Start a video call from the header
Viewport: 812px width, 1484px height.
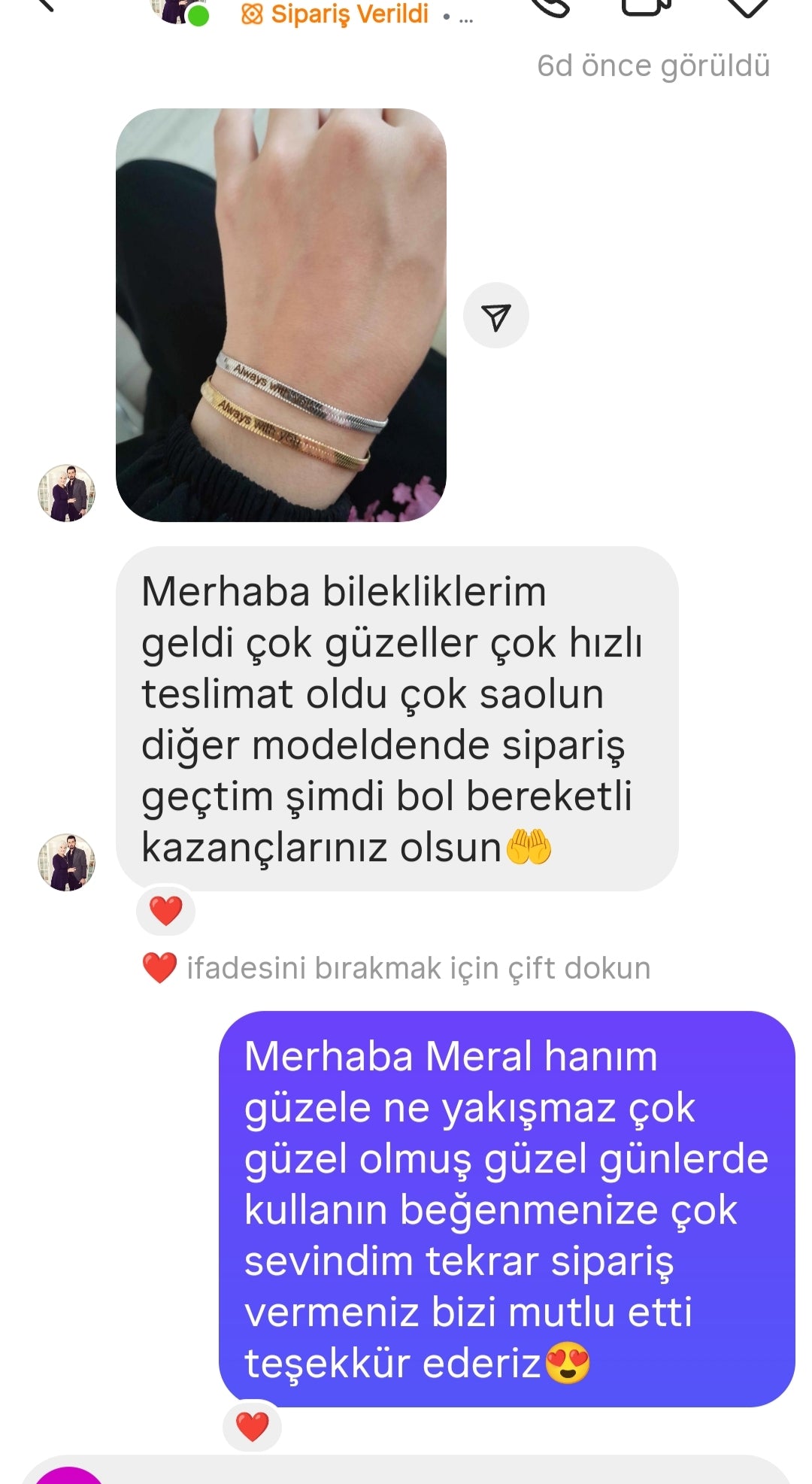pyautogui.click(x=646, y=6)
